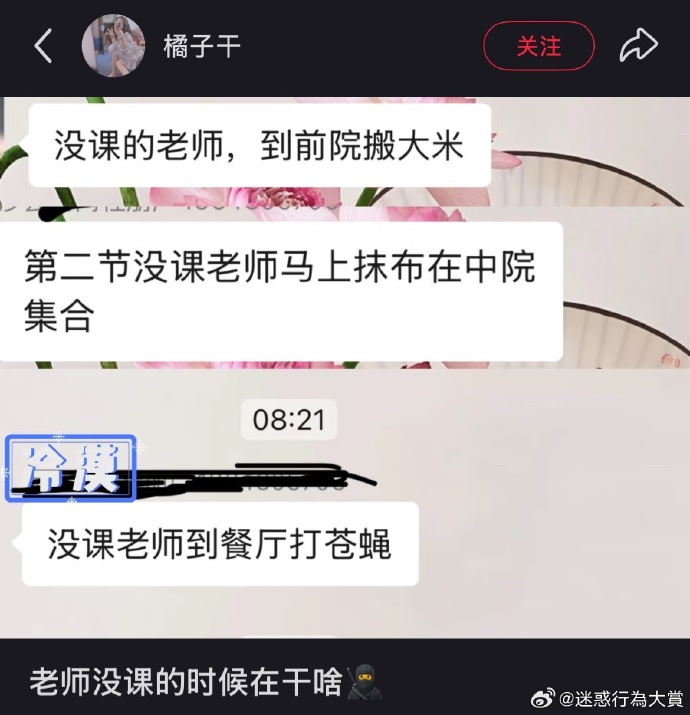Screen dimensions: 690x715
Task: Open the username 橘子干
Action: (x=202, y=46)
